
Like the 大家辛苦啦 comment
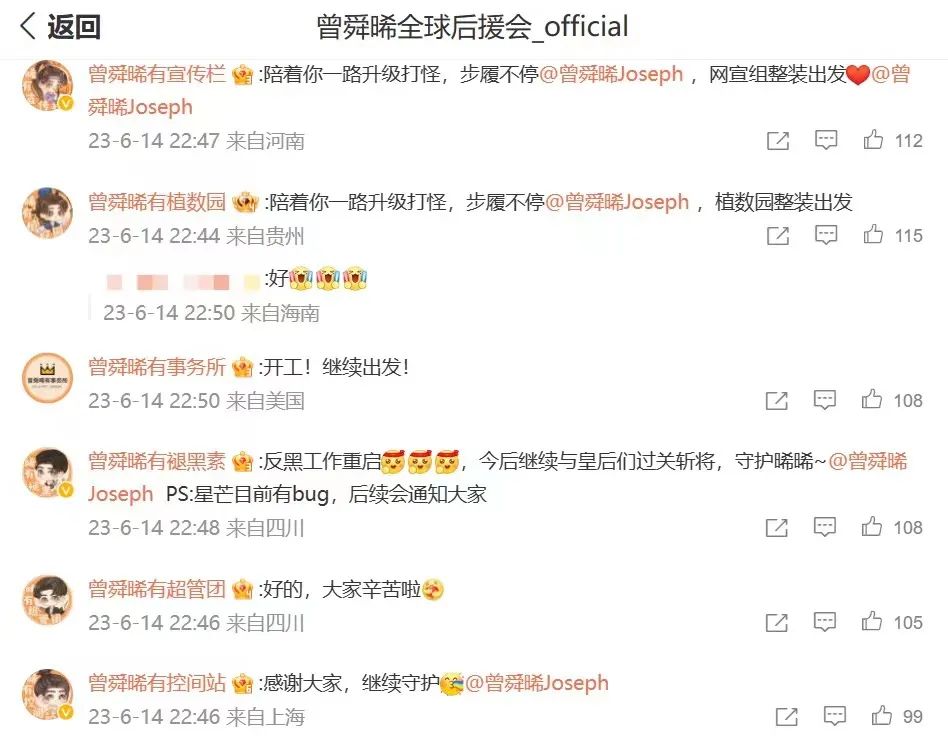874,623
